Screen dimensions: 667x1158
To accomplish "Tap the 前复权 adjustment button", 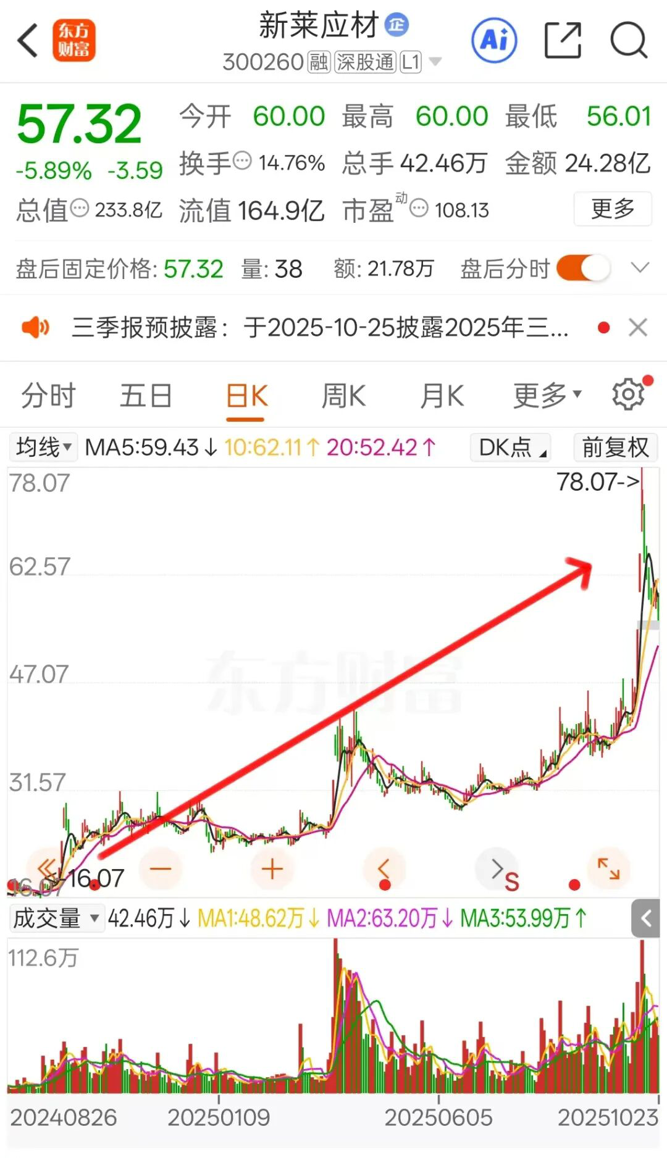I will point(615,447).
